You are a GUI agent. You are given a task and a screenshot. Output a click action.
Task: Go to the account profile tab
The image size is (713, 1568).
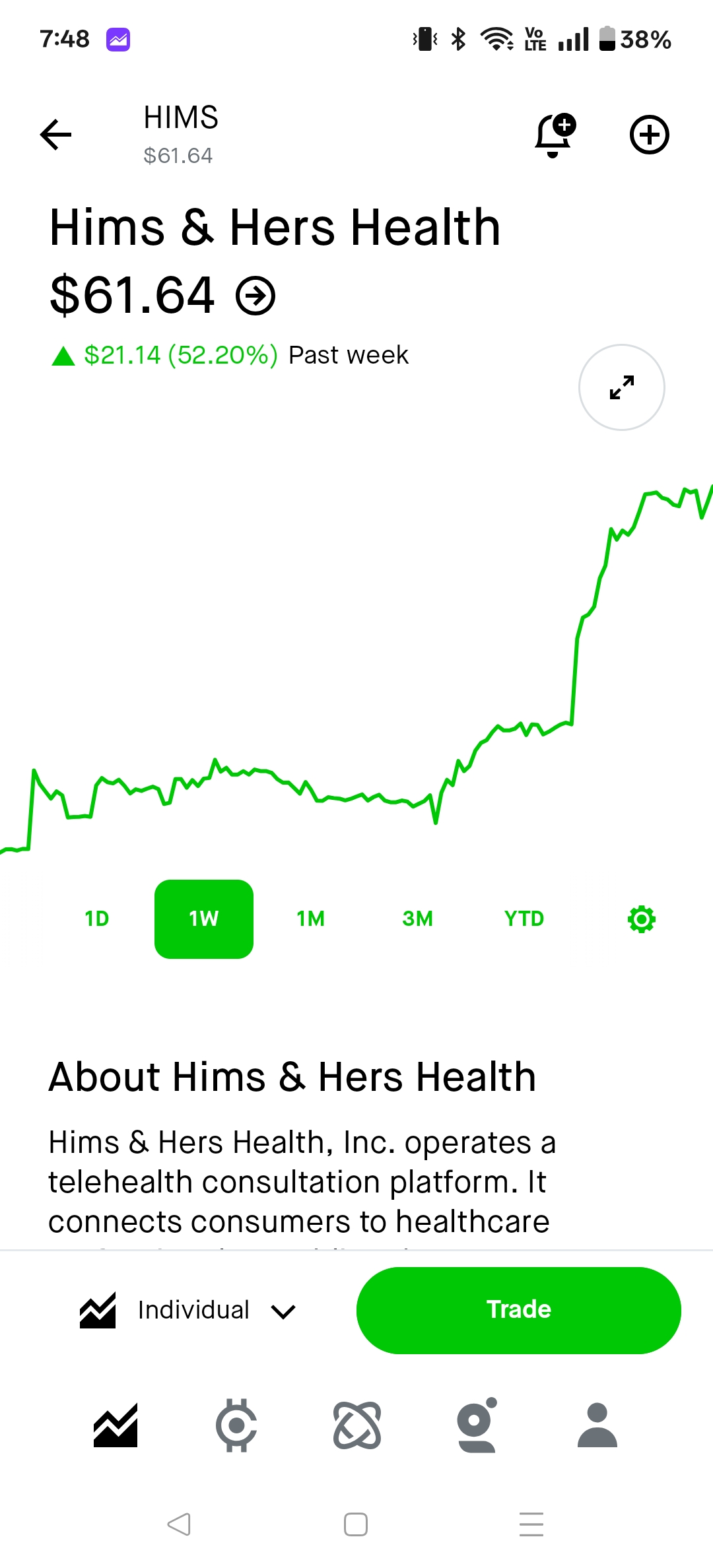tap(597, 1425)
